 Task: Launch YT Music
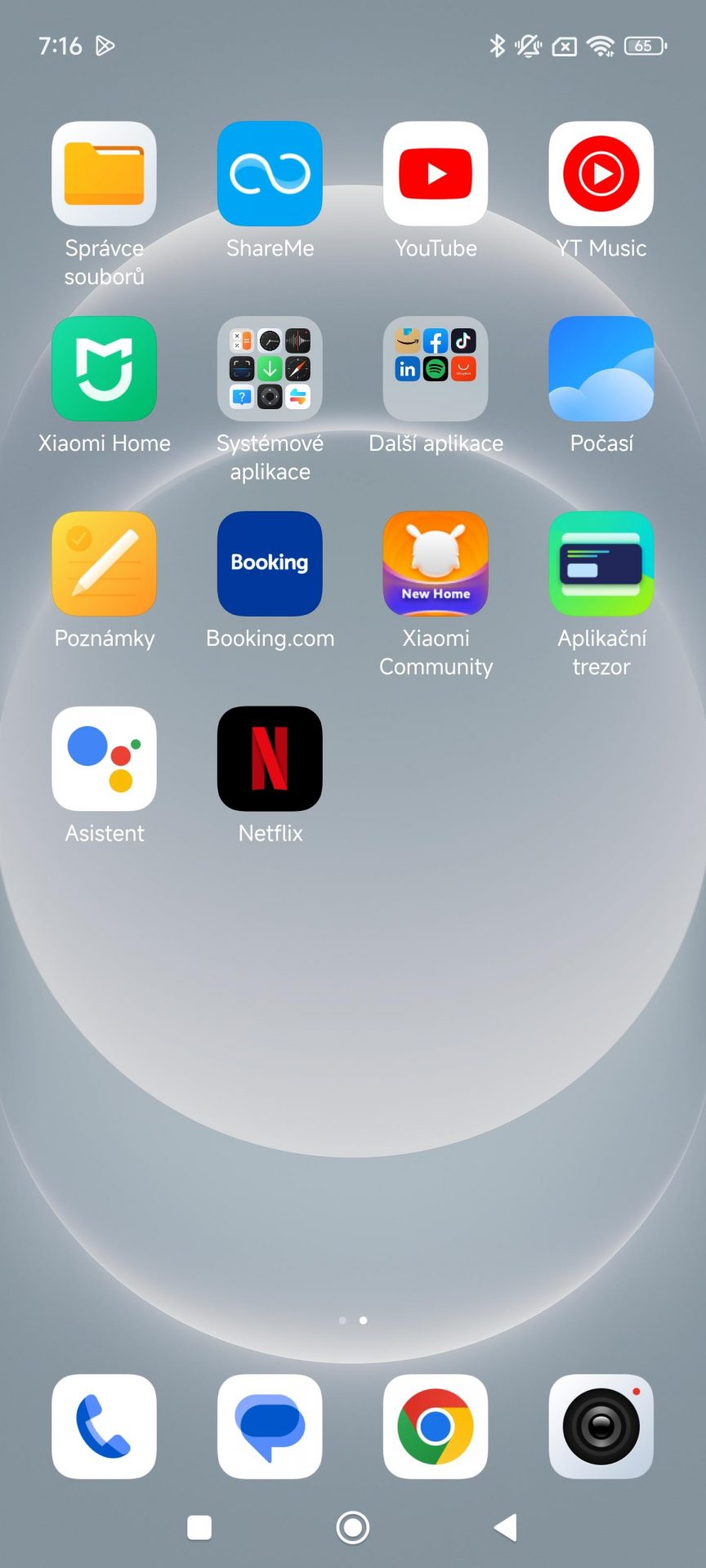point(601,174)
